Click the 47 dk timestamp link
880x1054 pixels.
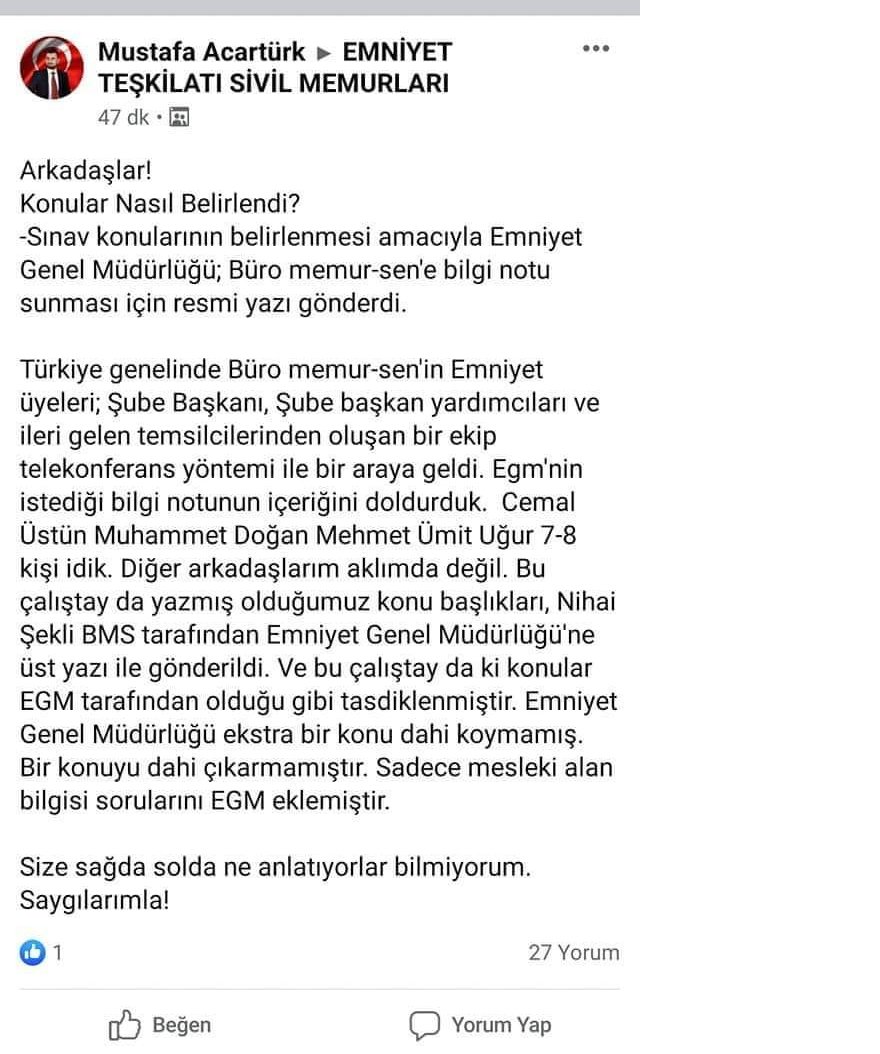coord(122,118)
